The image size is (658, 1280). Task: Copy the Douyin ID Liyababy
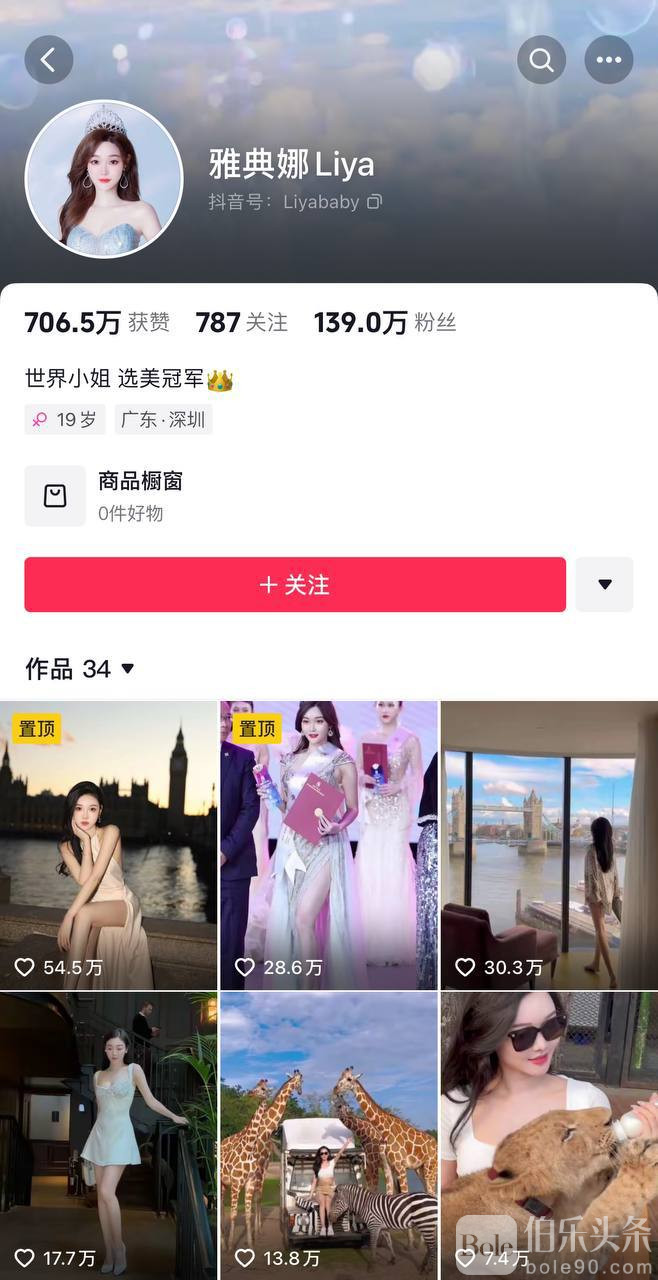(374, 202)
